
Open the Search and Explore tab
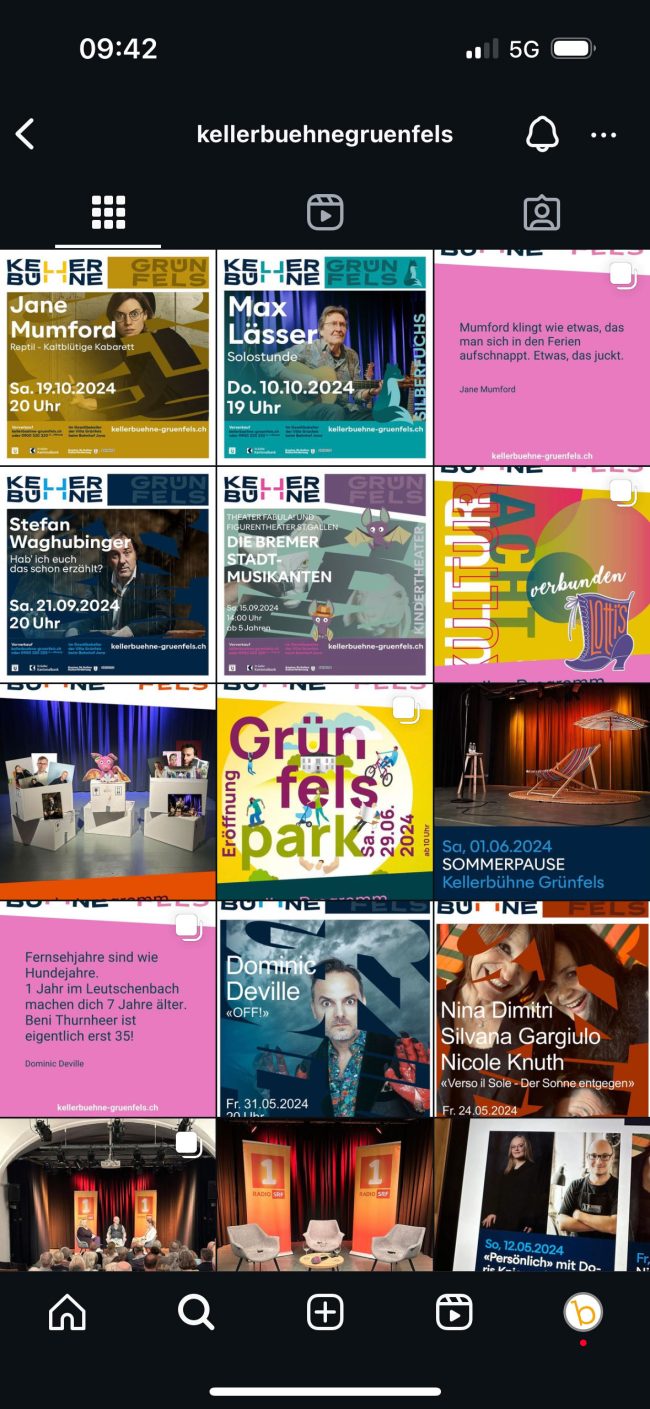[196, 1312]
